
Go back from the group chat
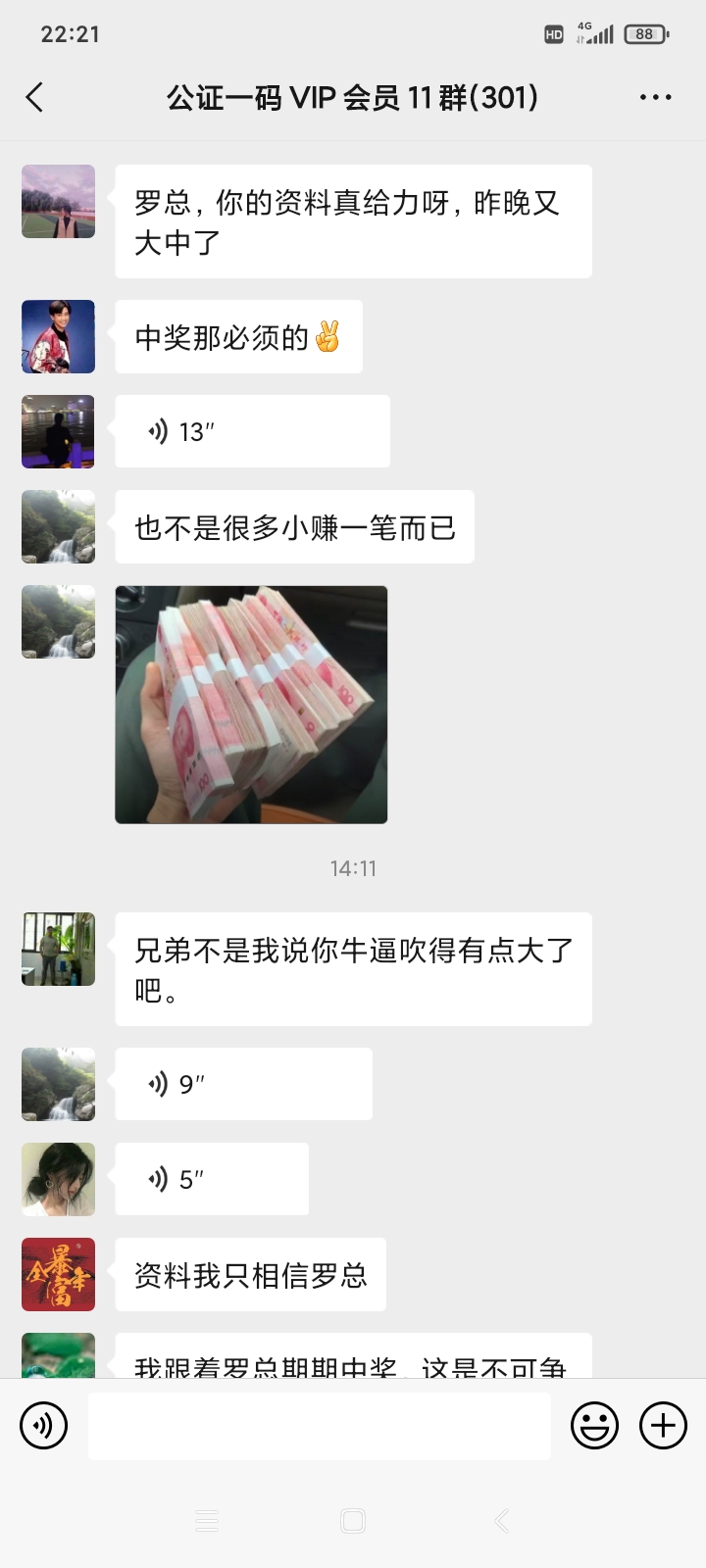tap(35, 97)
